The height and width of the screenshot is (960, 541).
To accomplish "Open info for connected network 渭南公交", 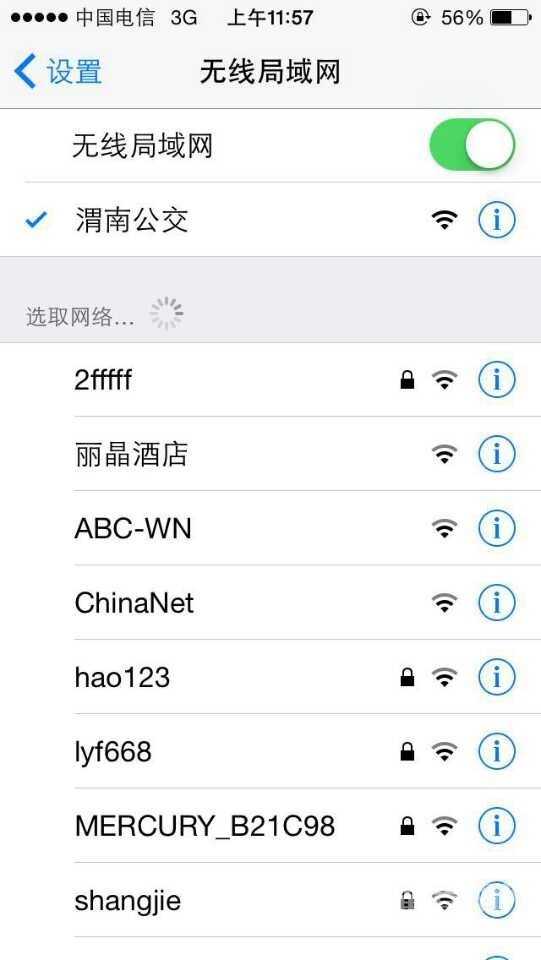I will 496,220.
